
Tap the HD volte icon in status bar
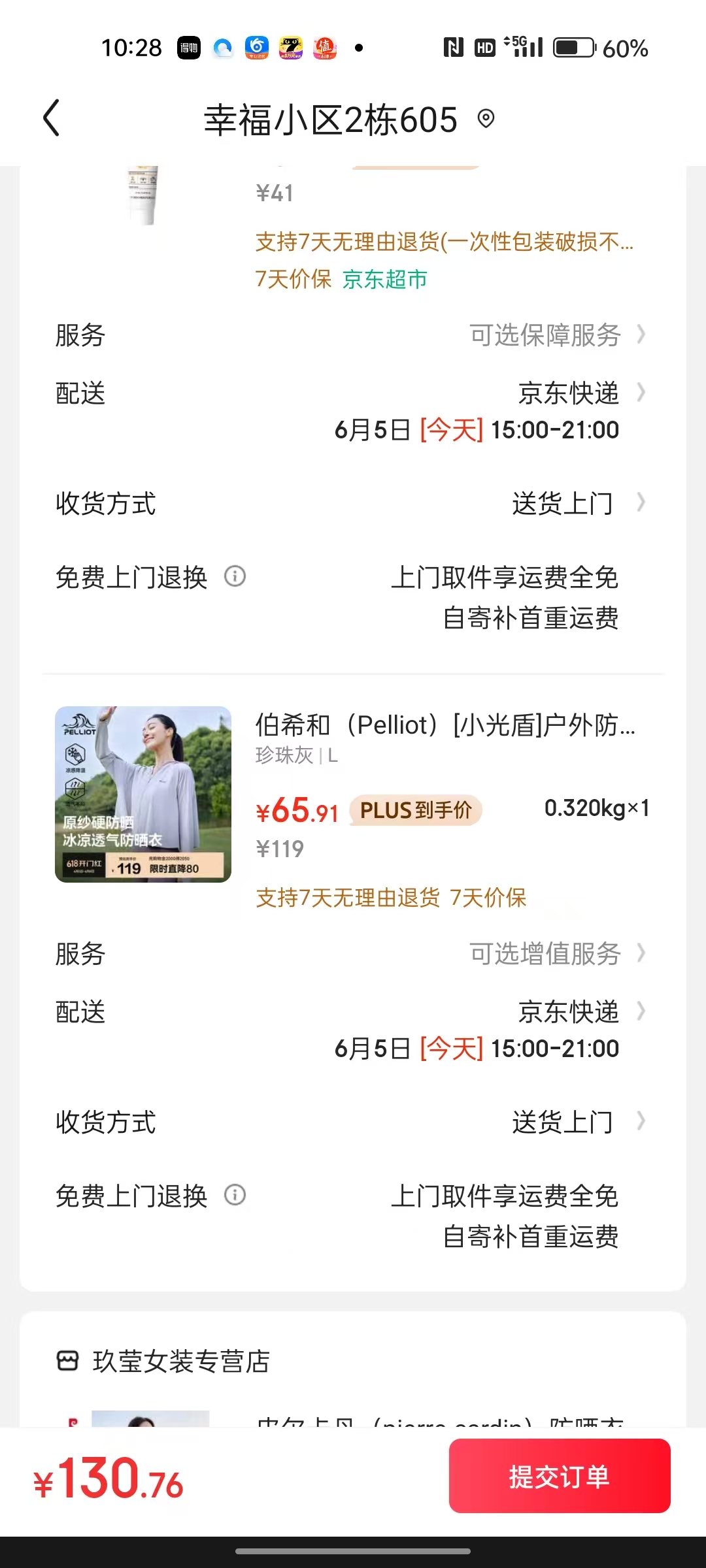483,47
